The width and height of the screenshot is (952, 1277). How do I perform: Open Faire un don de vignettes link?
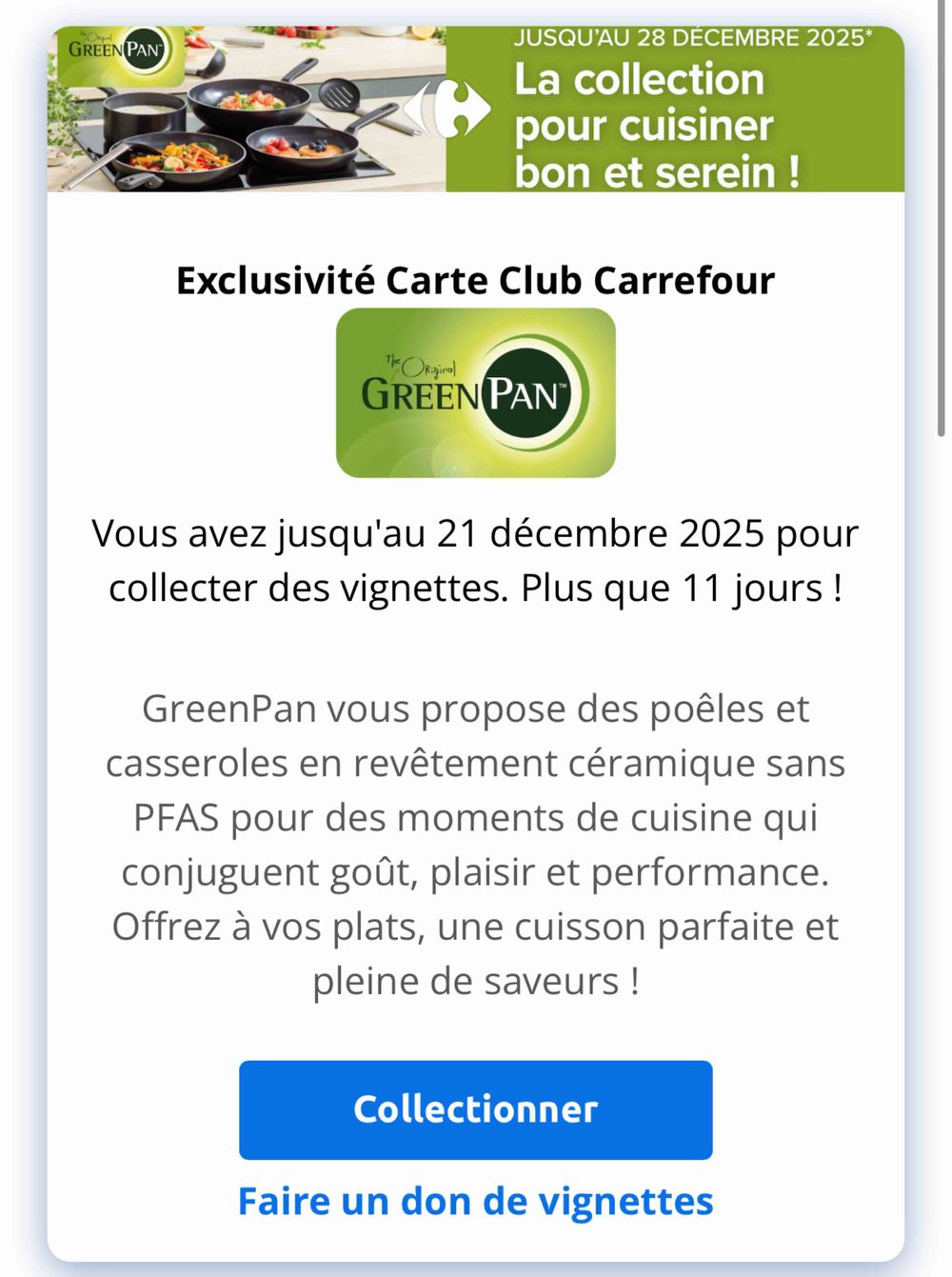[475, 1202]
